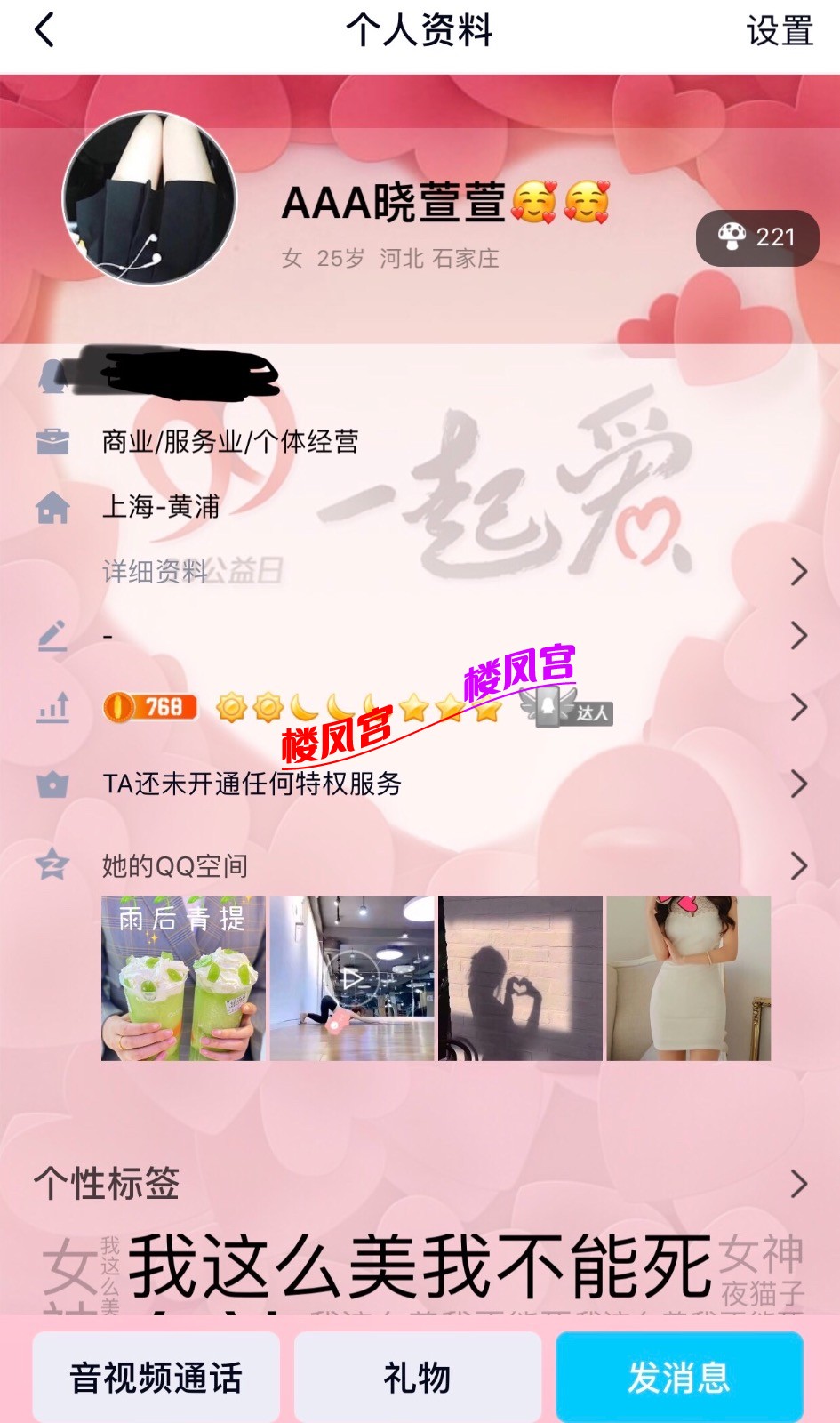Open the level row showing 768
840x1423 pixels.
[444, 708]
